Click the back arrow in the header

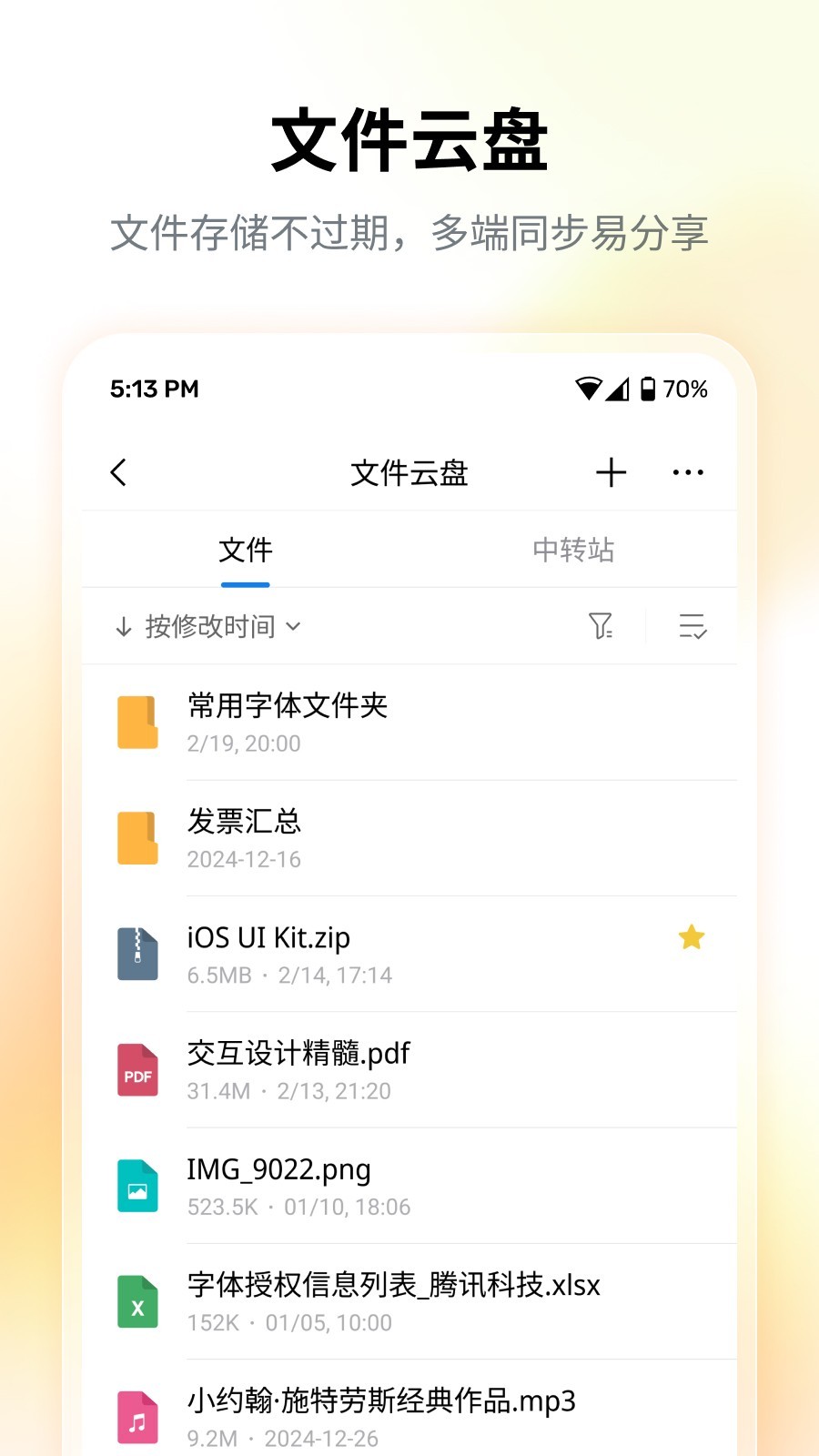point(119,472)
